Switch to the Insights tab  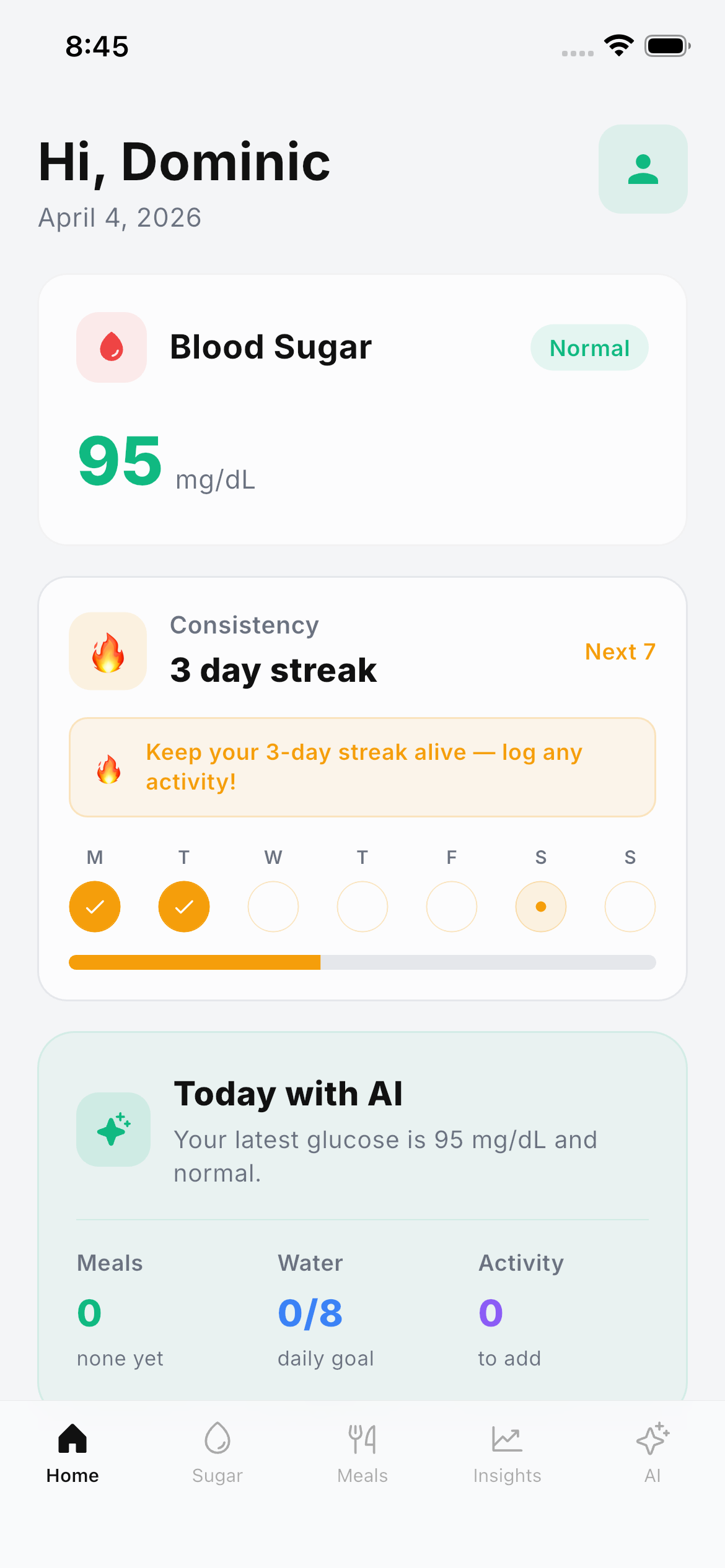point(507,1452)
